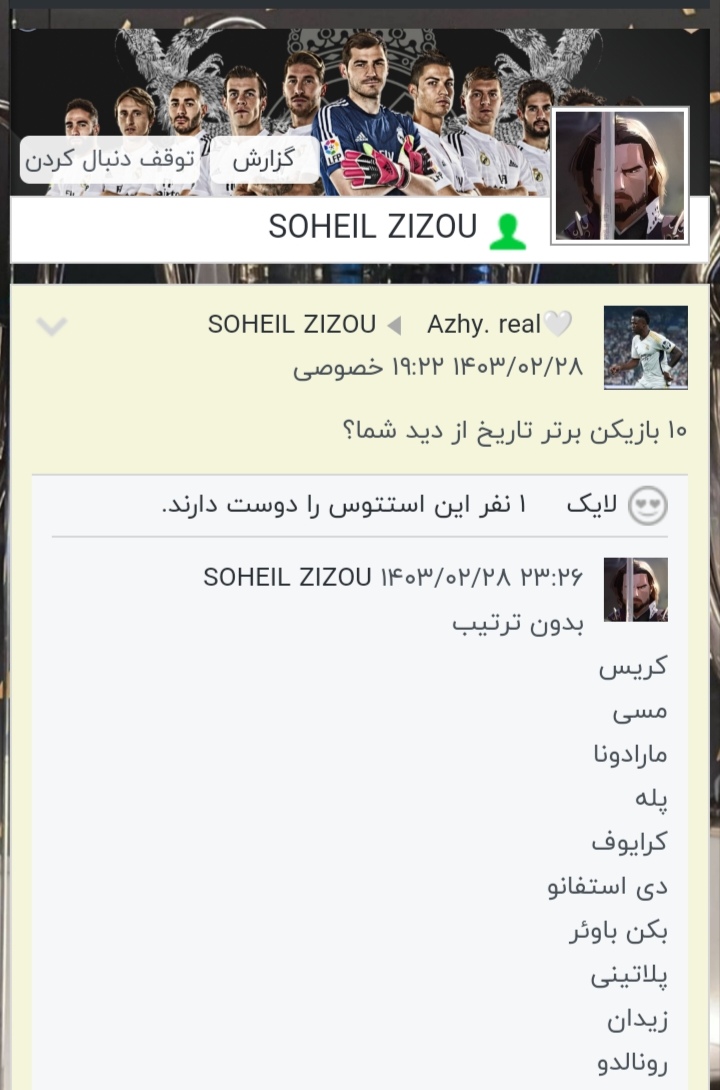The image size is (720, 1090).
Task: Open SOHEIL ZIZOU recipient link in post header
Action: [x=291, y=324]
